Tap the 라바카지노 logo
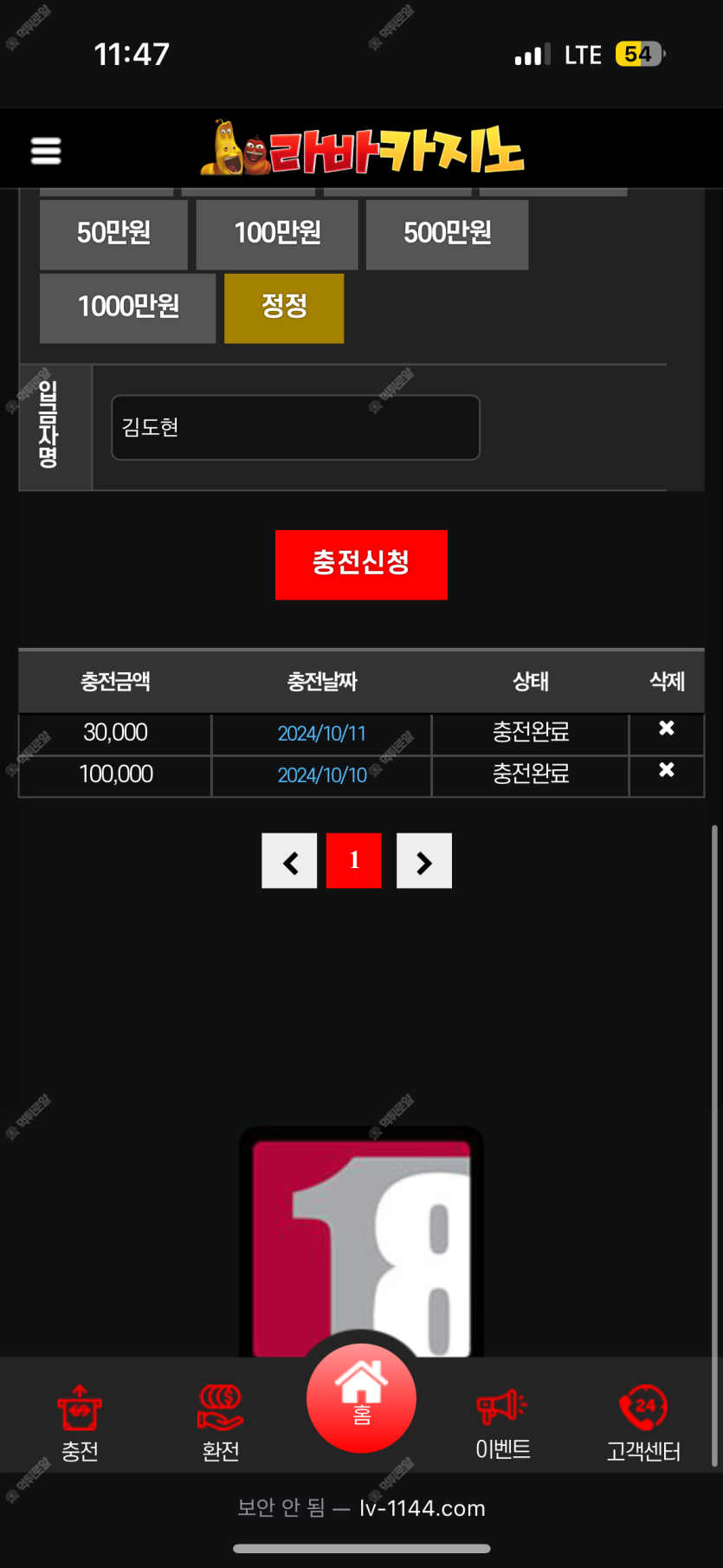 pos(362,150)
